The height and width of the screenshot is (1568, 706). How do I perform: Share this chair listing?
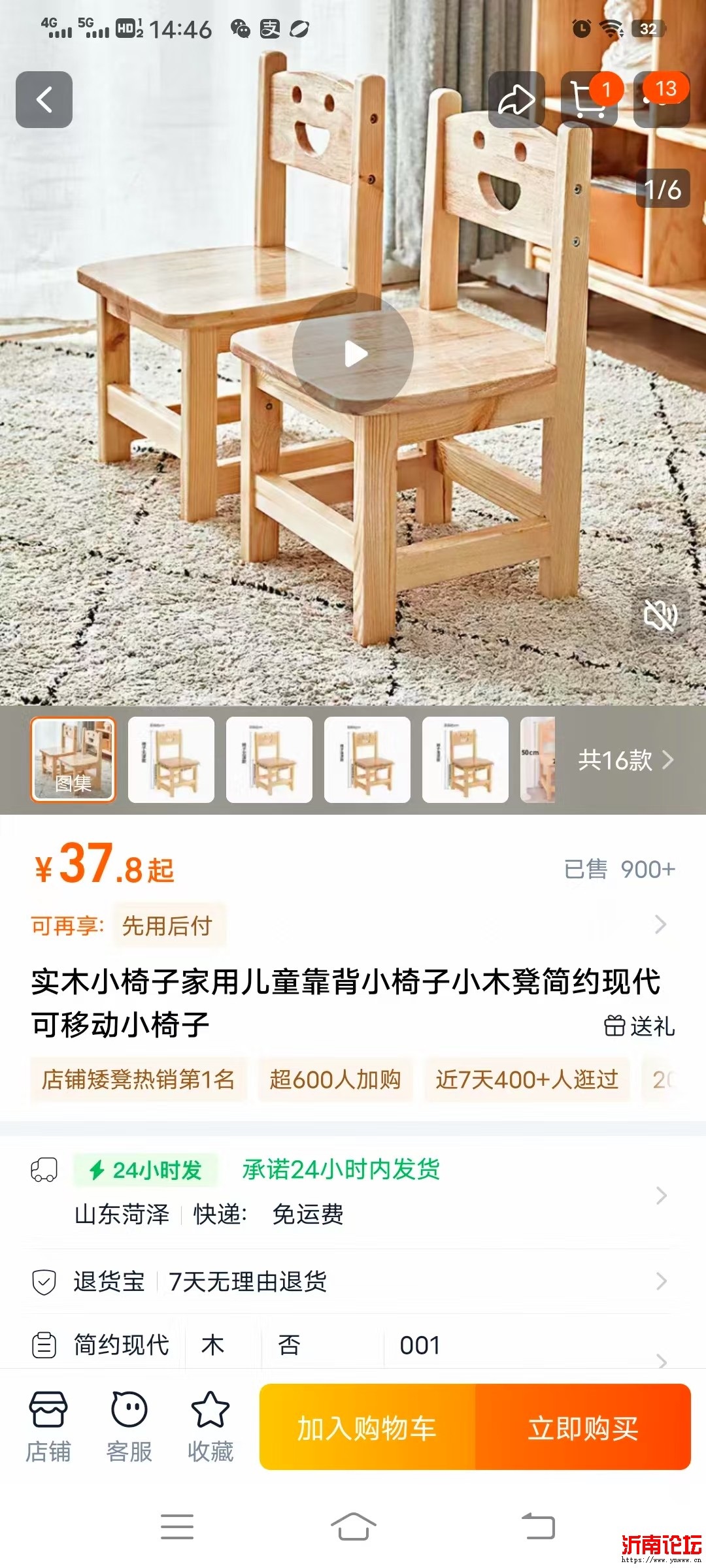point(516,100)
